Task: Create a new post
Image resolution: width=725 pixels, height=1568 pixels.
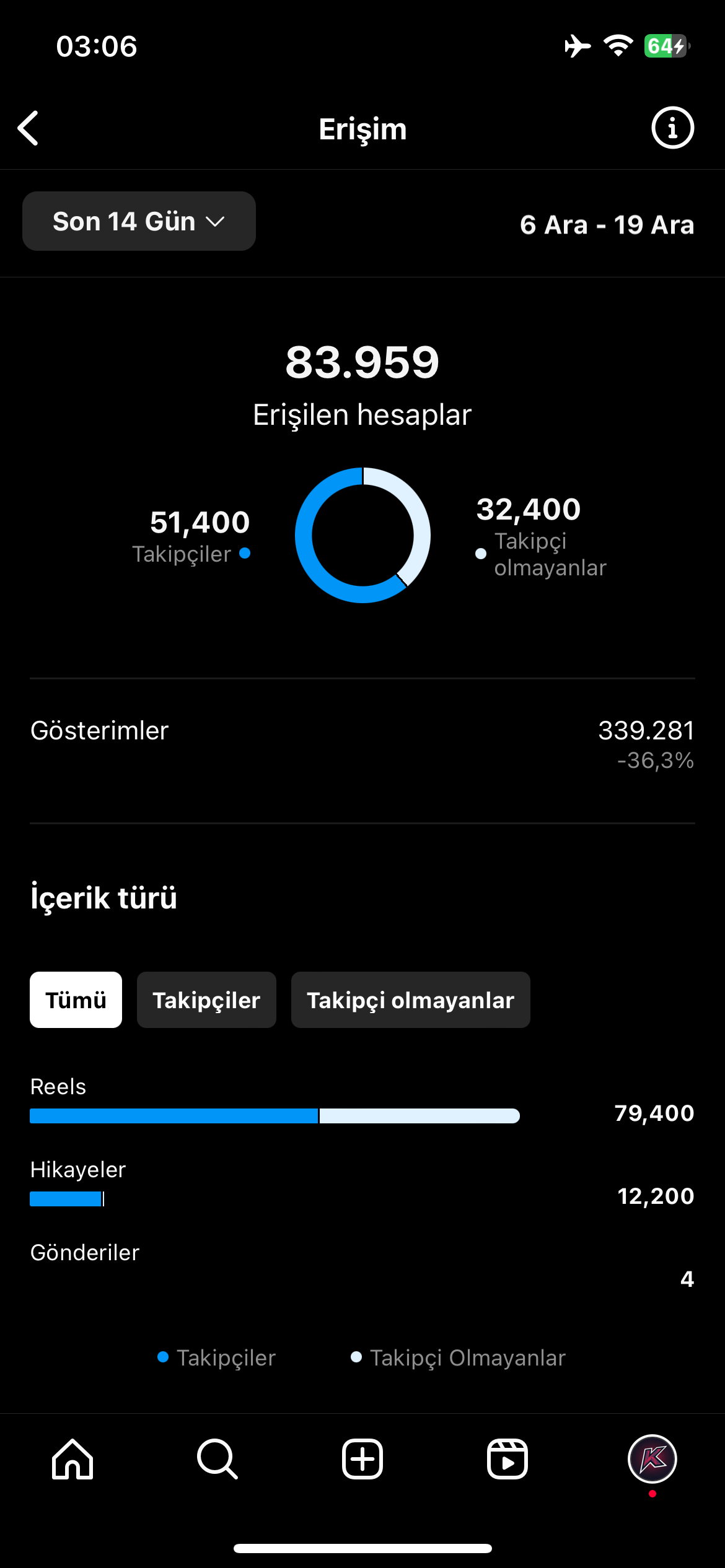Action: pyautogui.click(x=362, y=1459)
